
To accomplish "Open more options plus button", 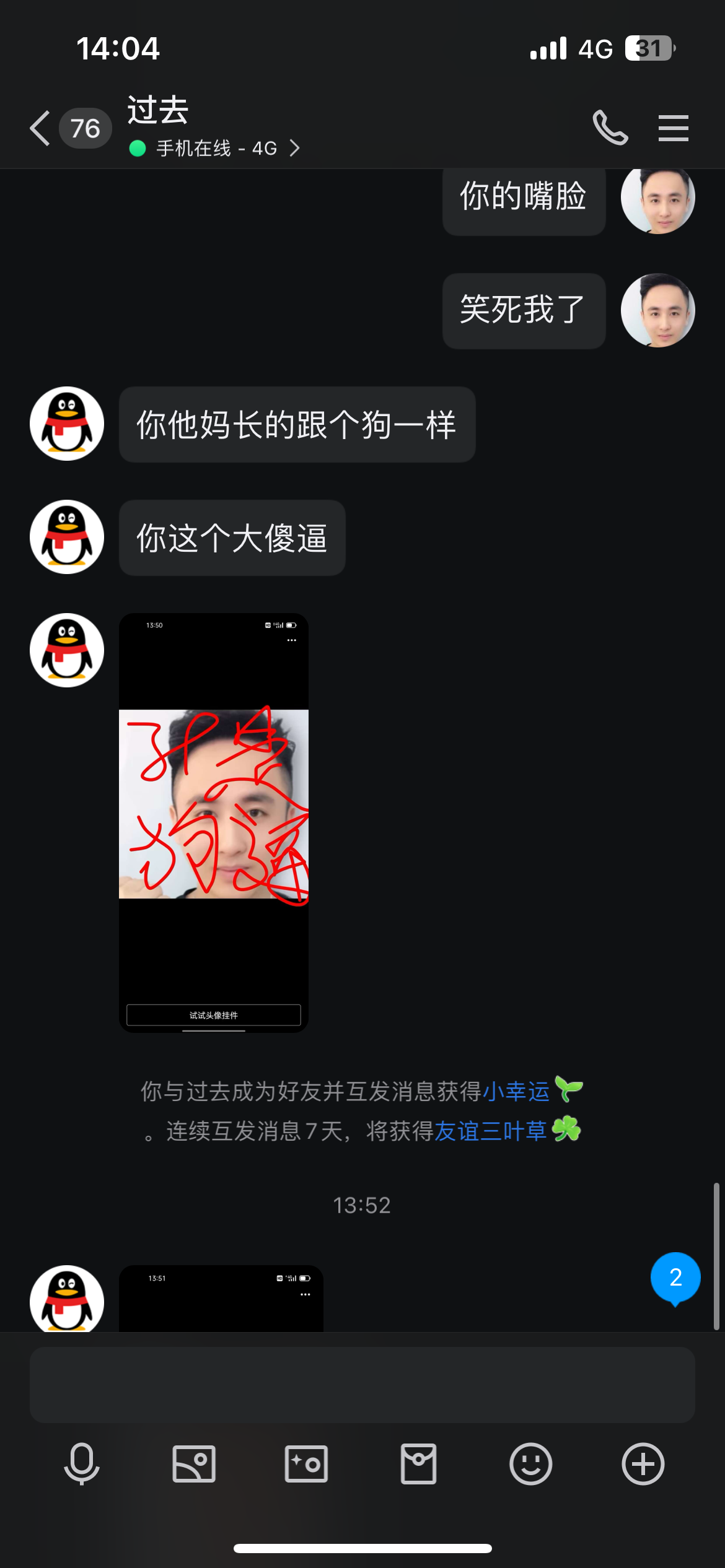I will click(x=643, y=1464).
